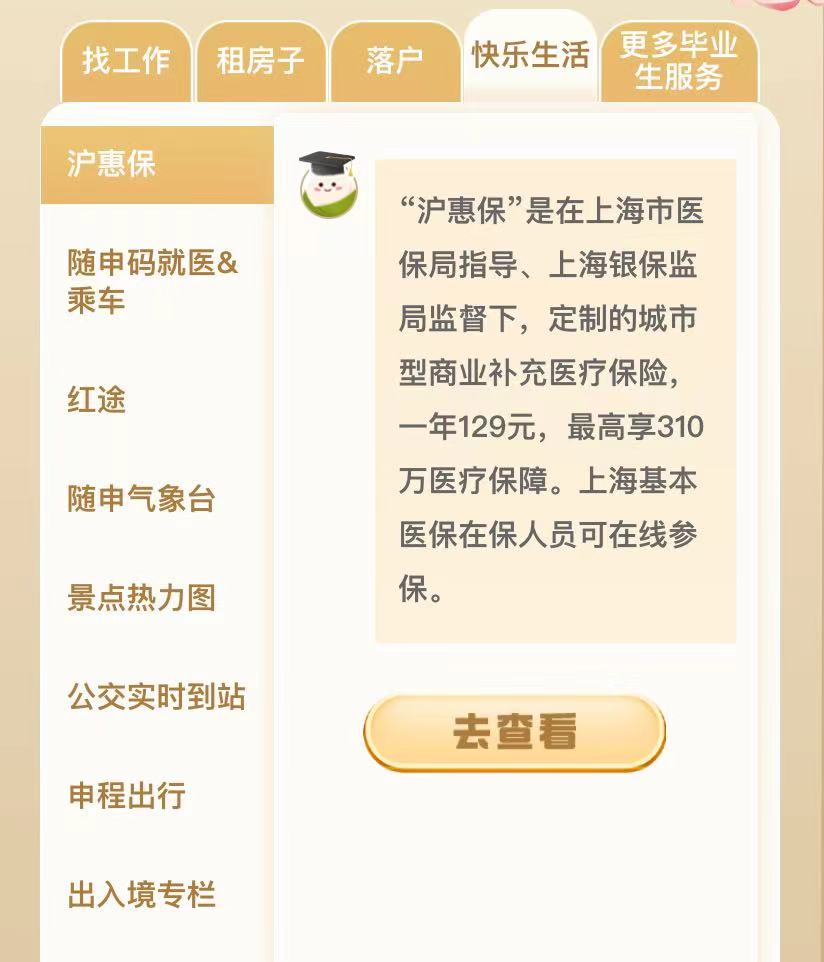Select 沪惠保 in the side menu
Viewport: 824px width, 962px height.
[156, 164]
